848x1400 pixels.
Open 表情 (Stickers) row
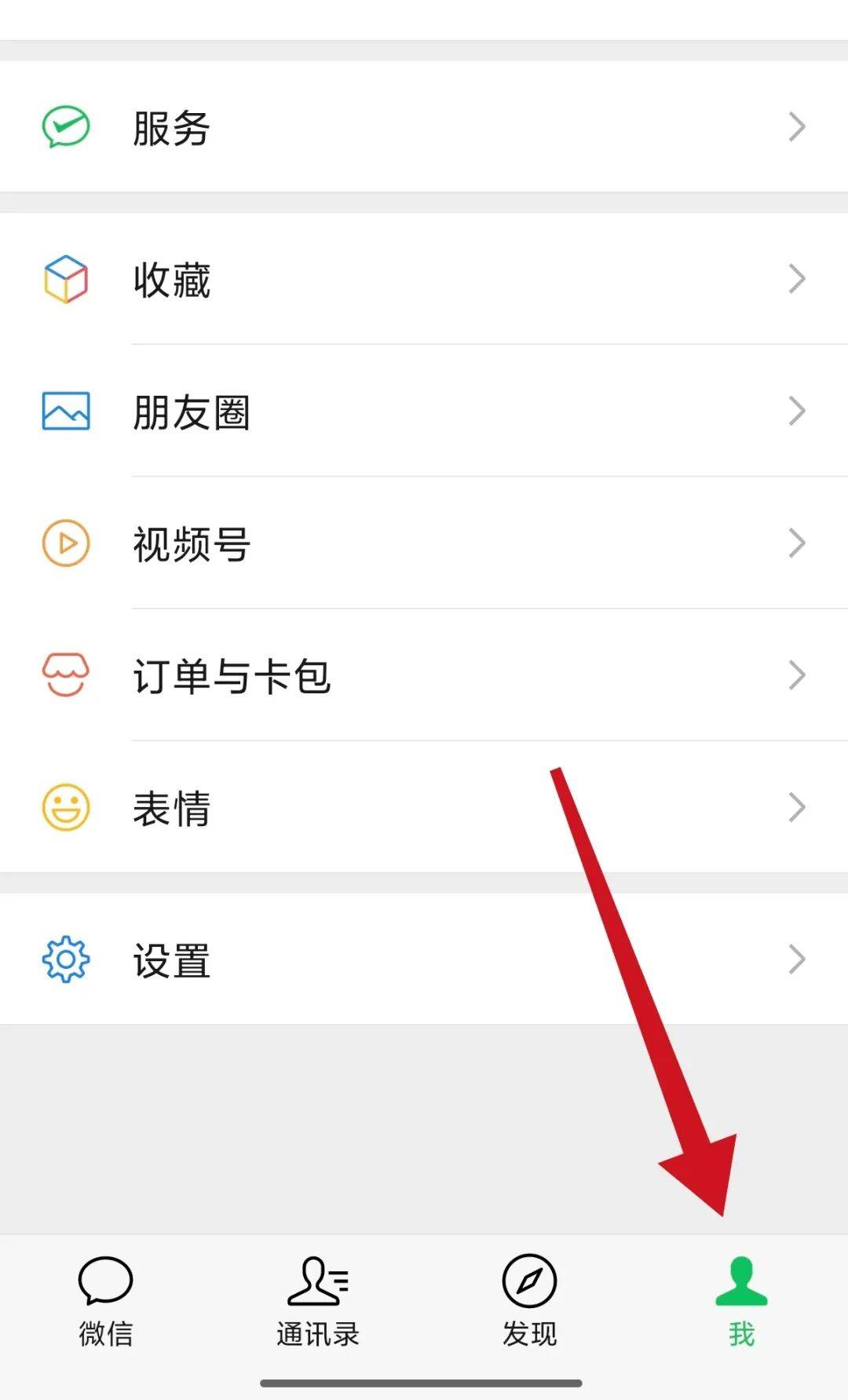coord(424,807)
